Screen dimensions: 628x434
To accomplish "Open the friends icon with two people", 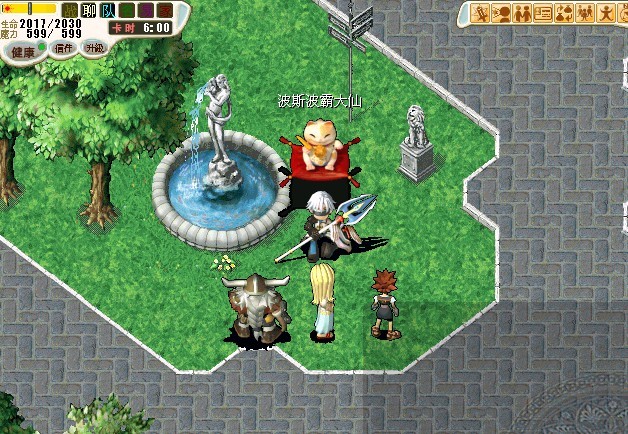I will coord(523,13).
